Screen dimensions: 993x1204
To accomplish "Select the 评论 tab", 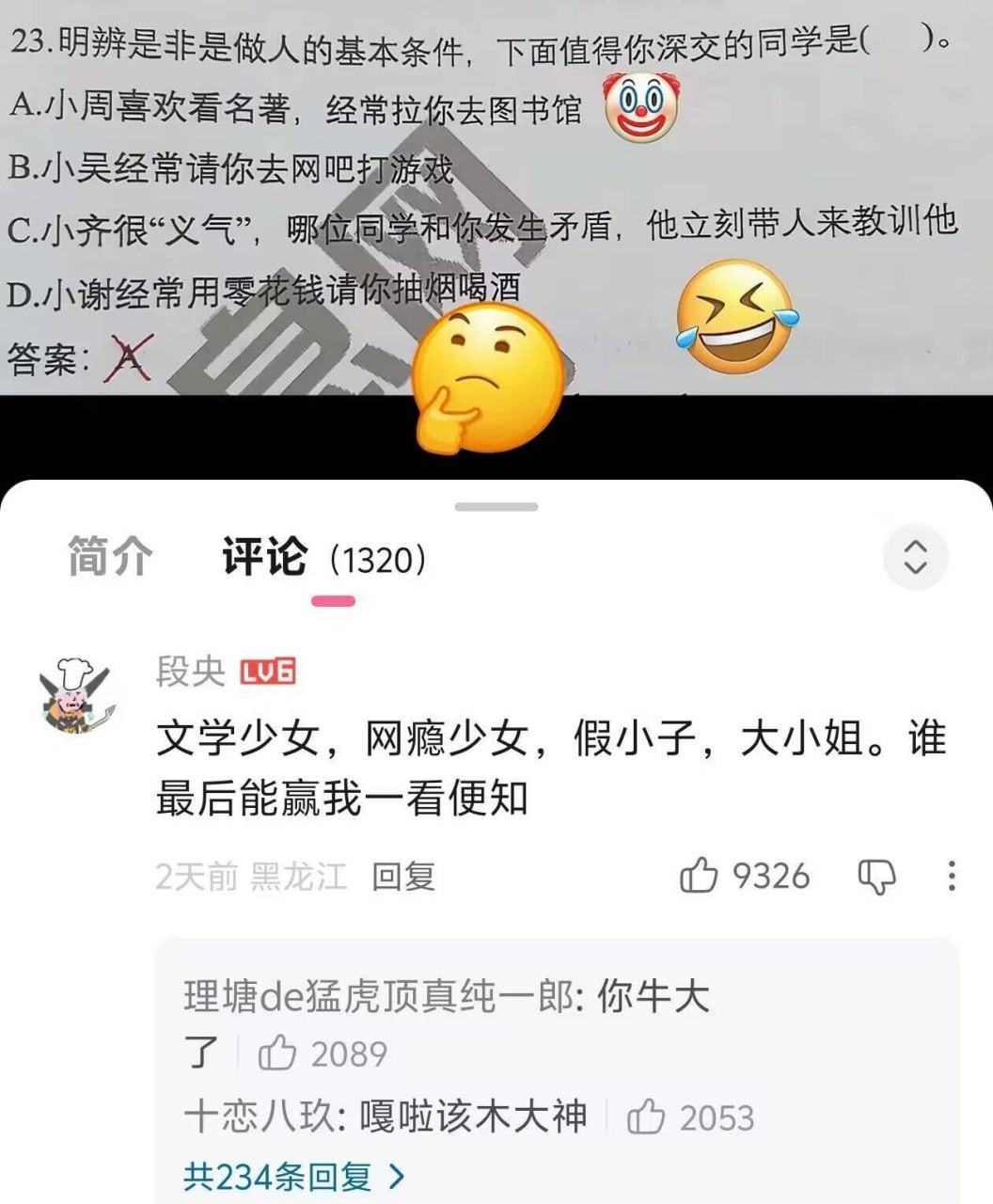I will point(264,557).
